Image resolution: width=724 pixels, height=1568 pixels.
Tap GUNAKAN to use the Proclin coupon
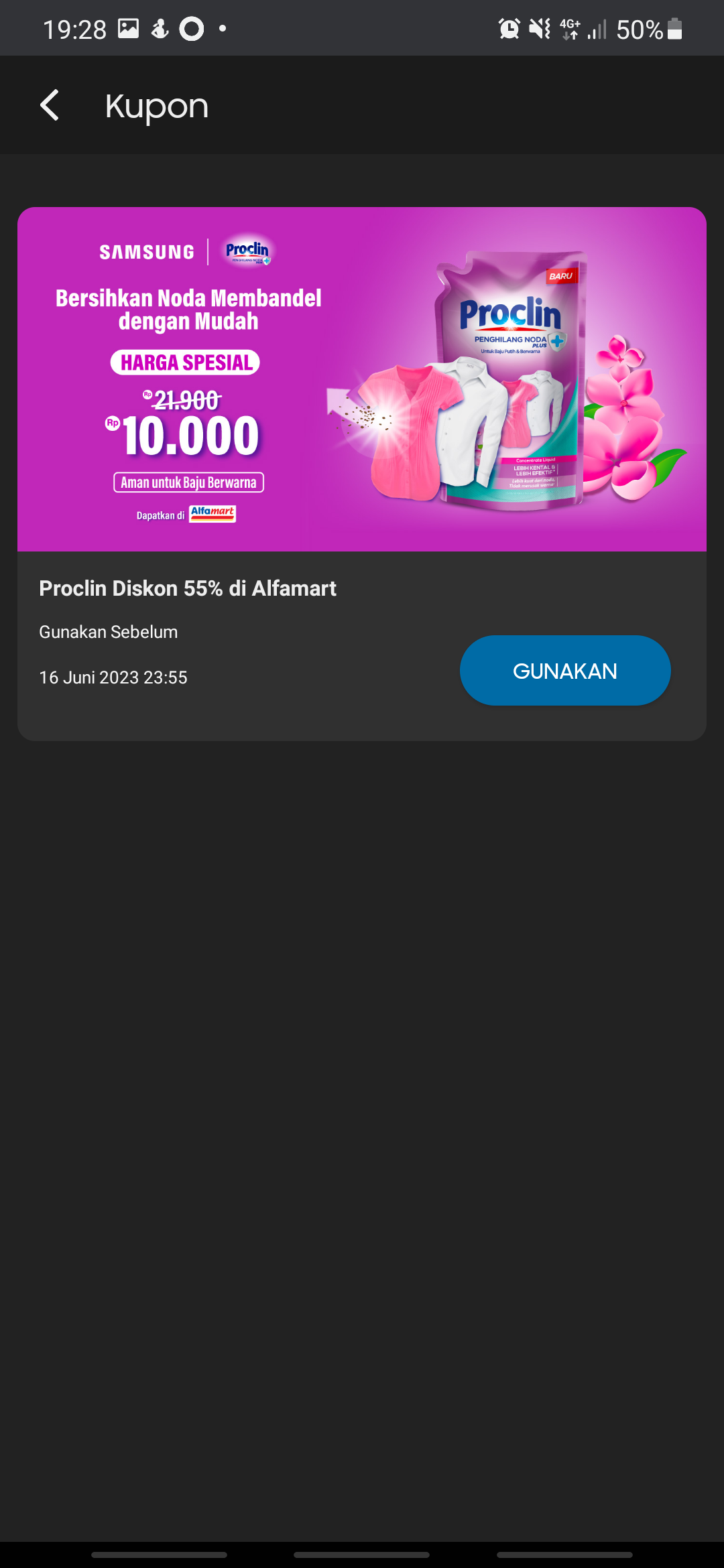564,671
